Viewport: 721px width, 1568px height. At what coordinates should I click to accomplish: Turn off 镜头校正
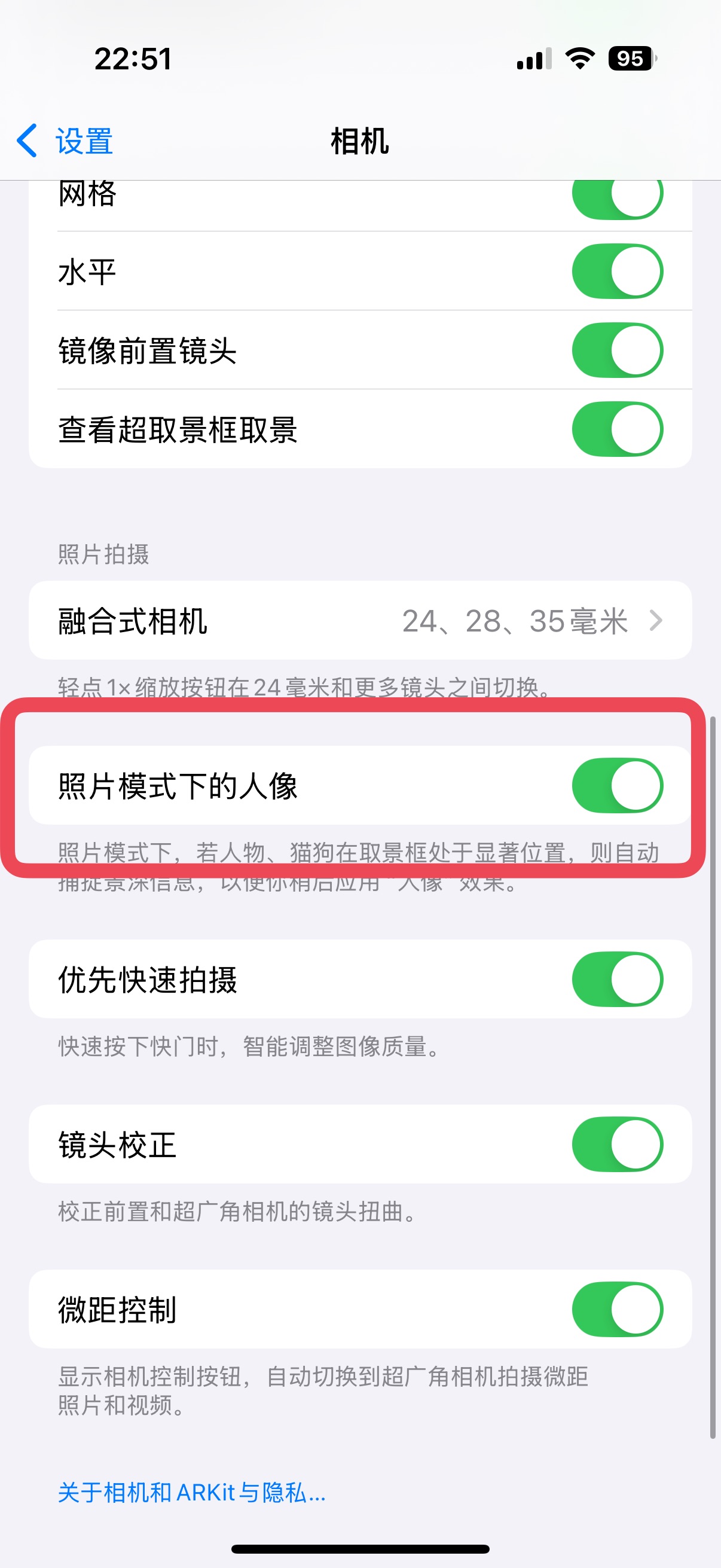(x=617, y=1144)
